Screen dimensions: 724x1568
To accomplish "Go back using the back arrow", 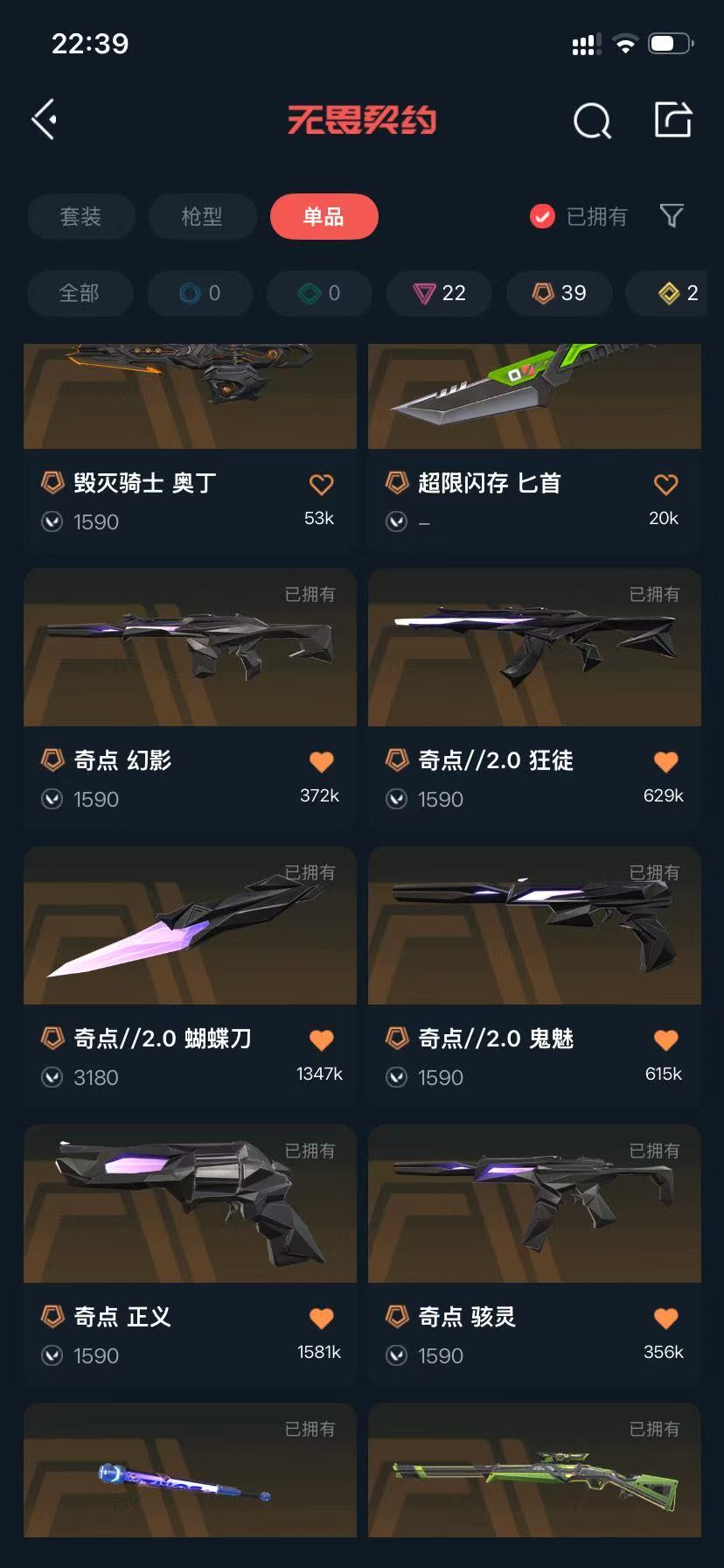I will [45, 120].
